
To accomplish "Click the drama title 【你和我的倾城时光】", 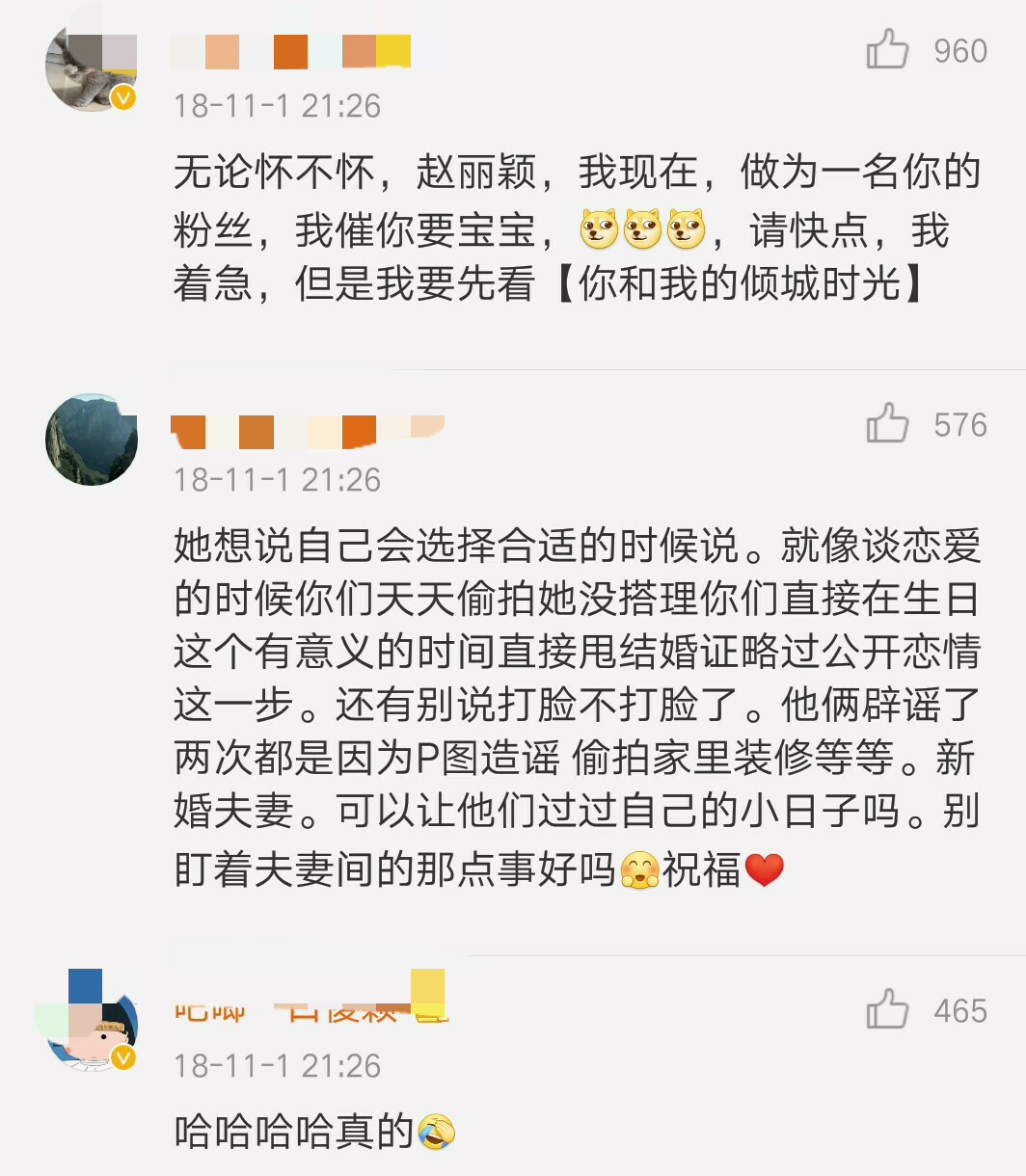I will (742, 289).
